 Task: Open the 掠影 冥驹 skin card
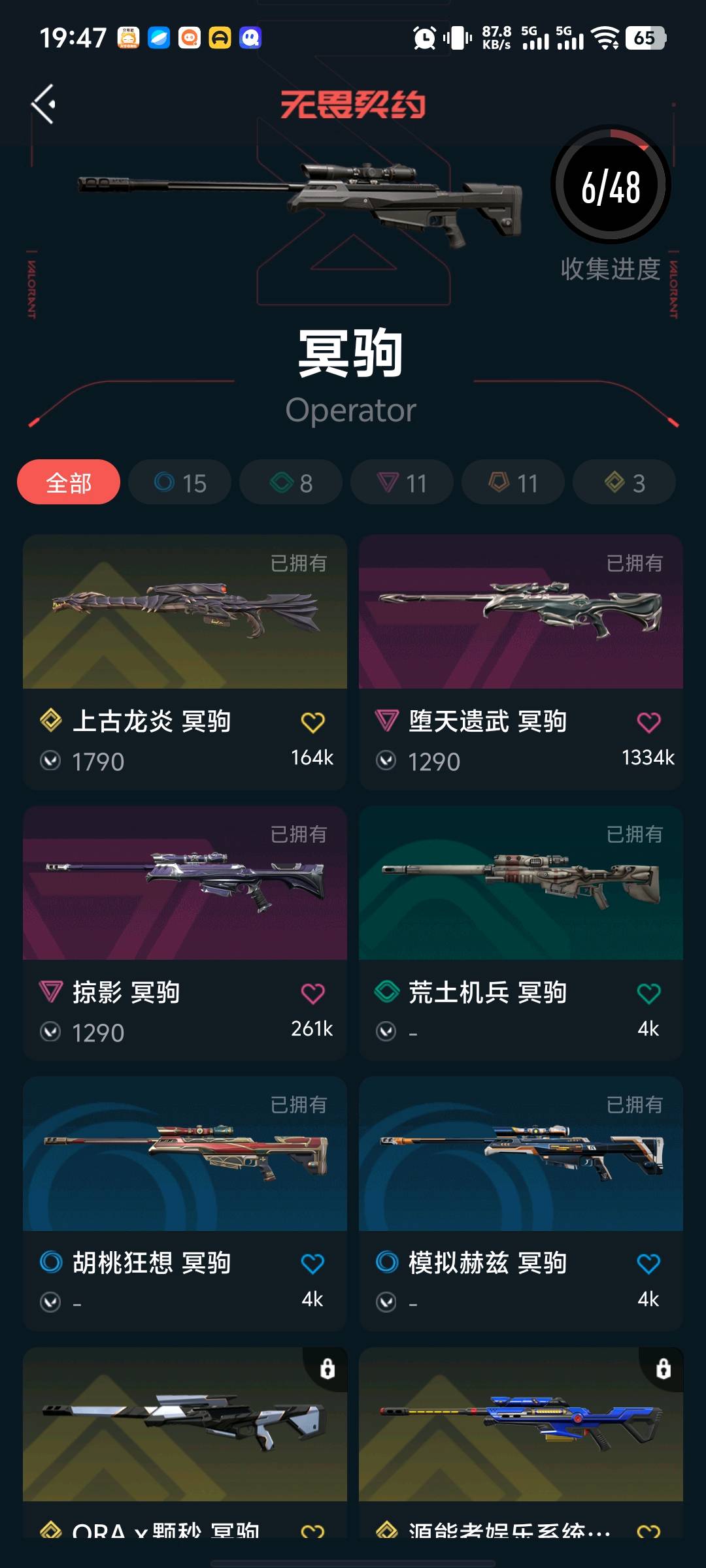(x=185, y=883)
